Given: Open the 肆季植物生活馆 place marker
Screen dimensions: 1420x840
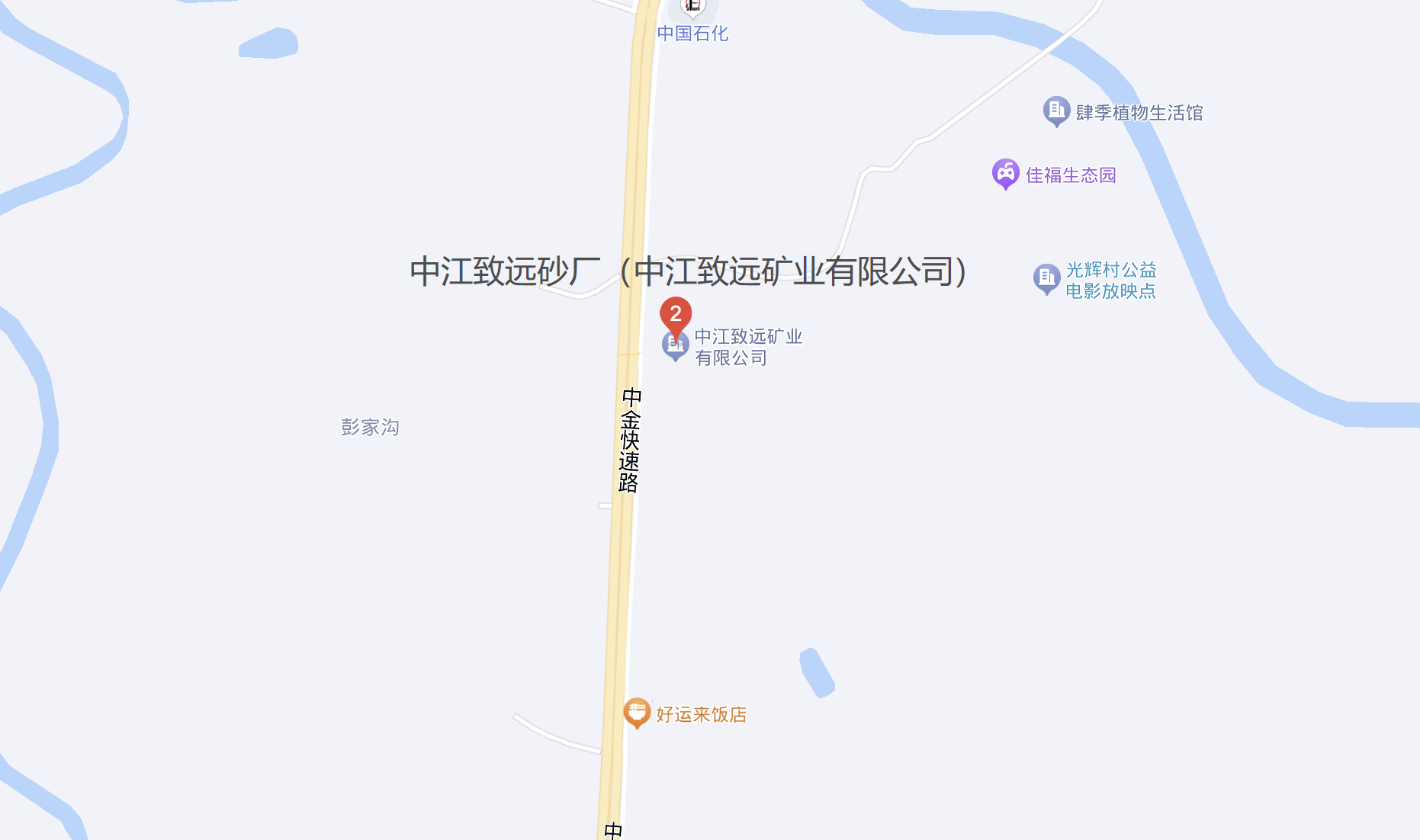Looking at the screenshot, I should [x=1056, y=111].
